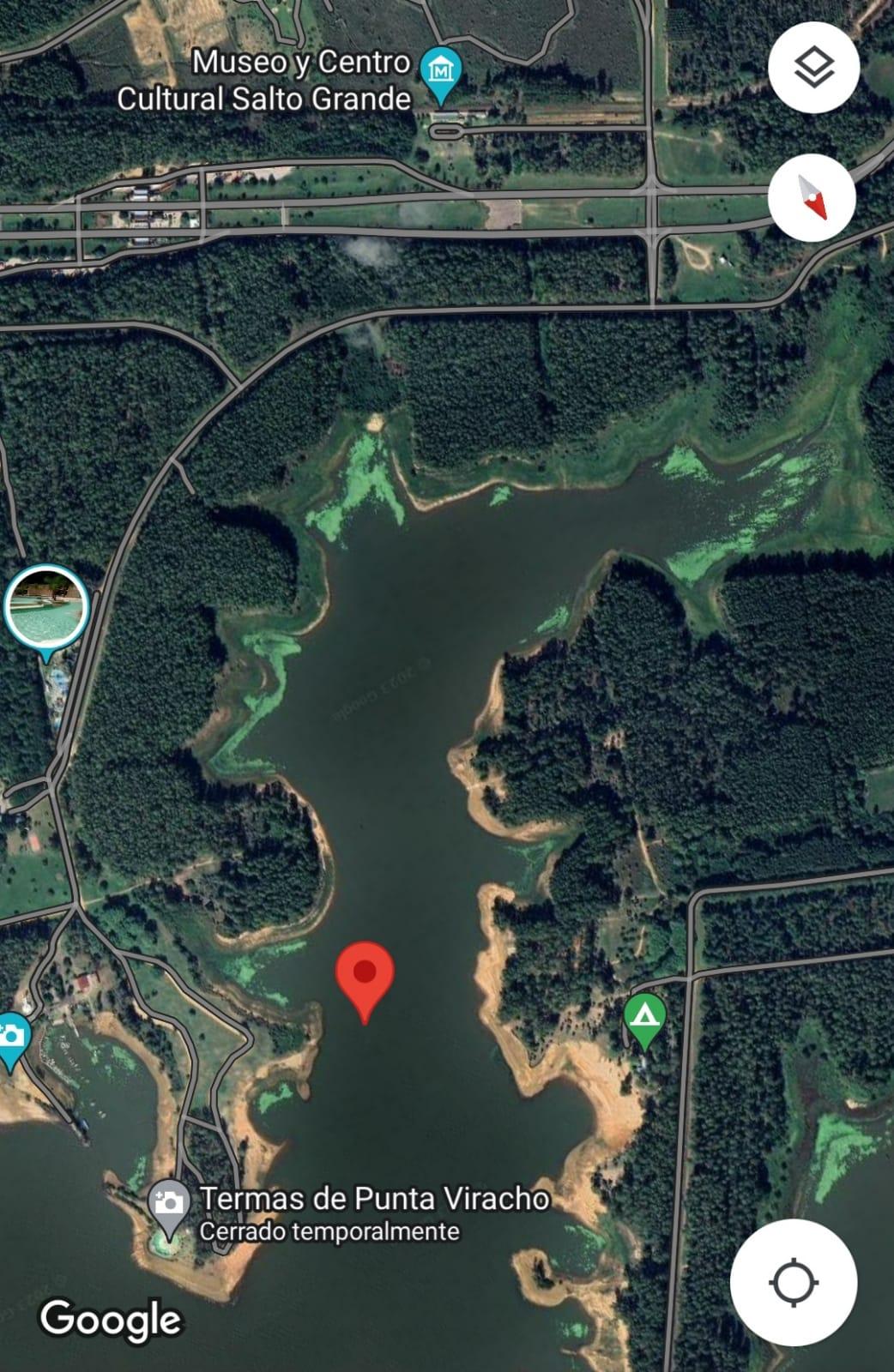Open the map layers selector

(x=813, y=69)
